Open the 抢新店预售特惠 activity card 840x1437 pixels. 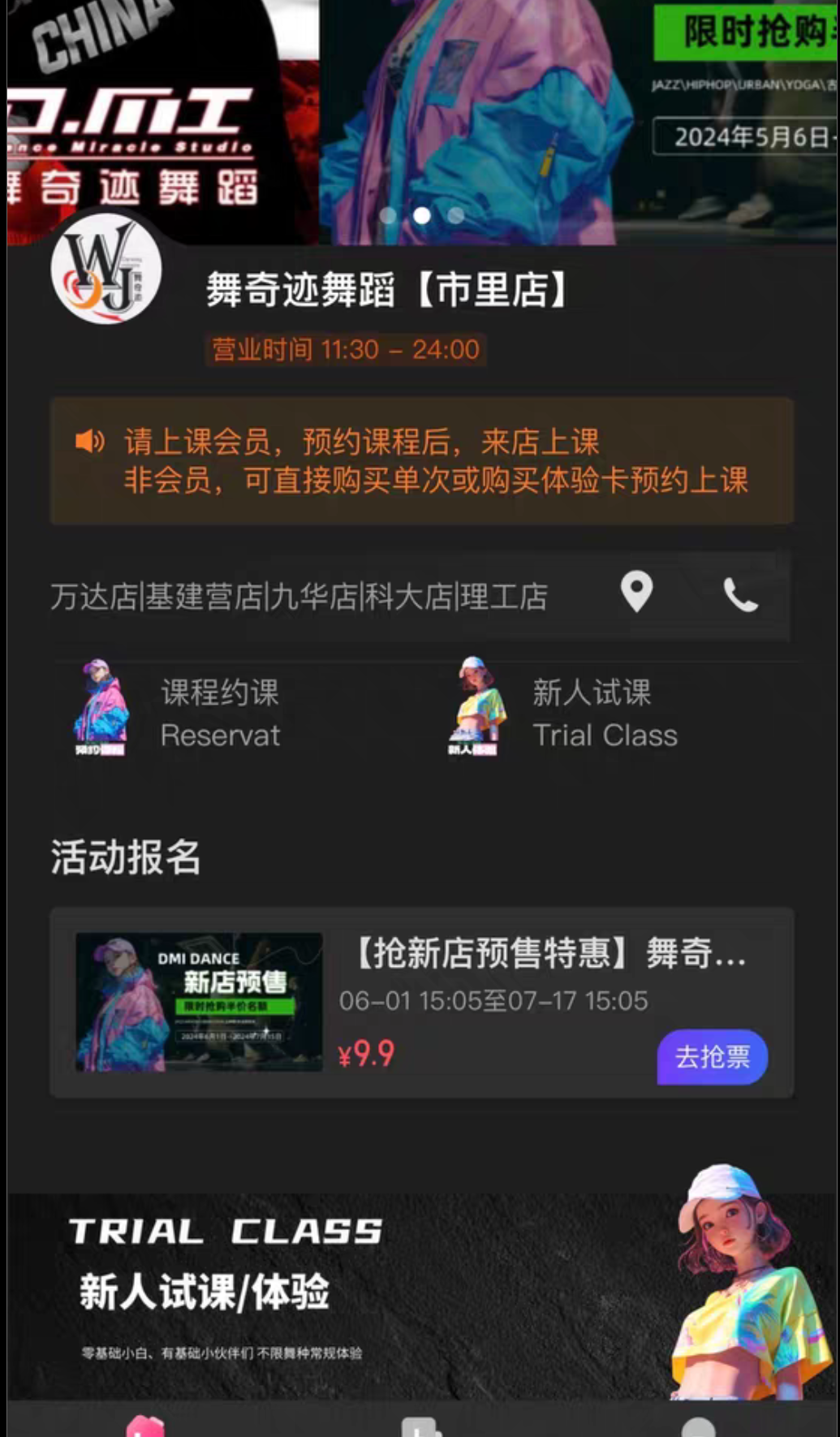click(x=421, y=1002)
